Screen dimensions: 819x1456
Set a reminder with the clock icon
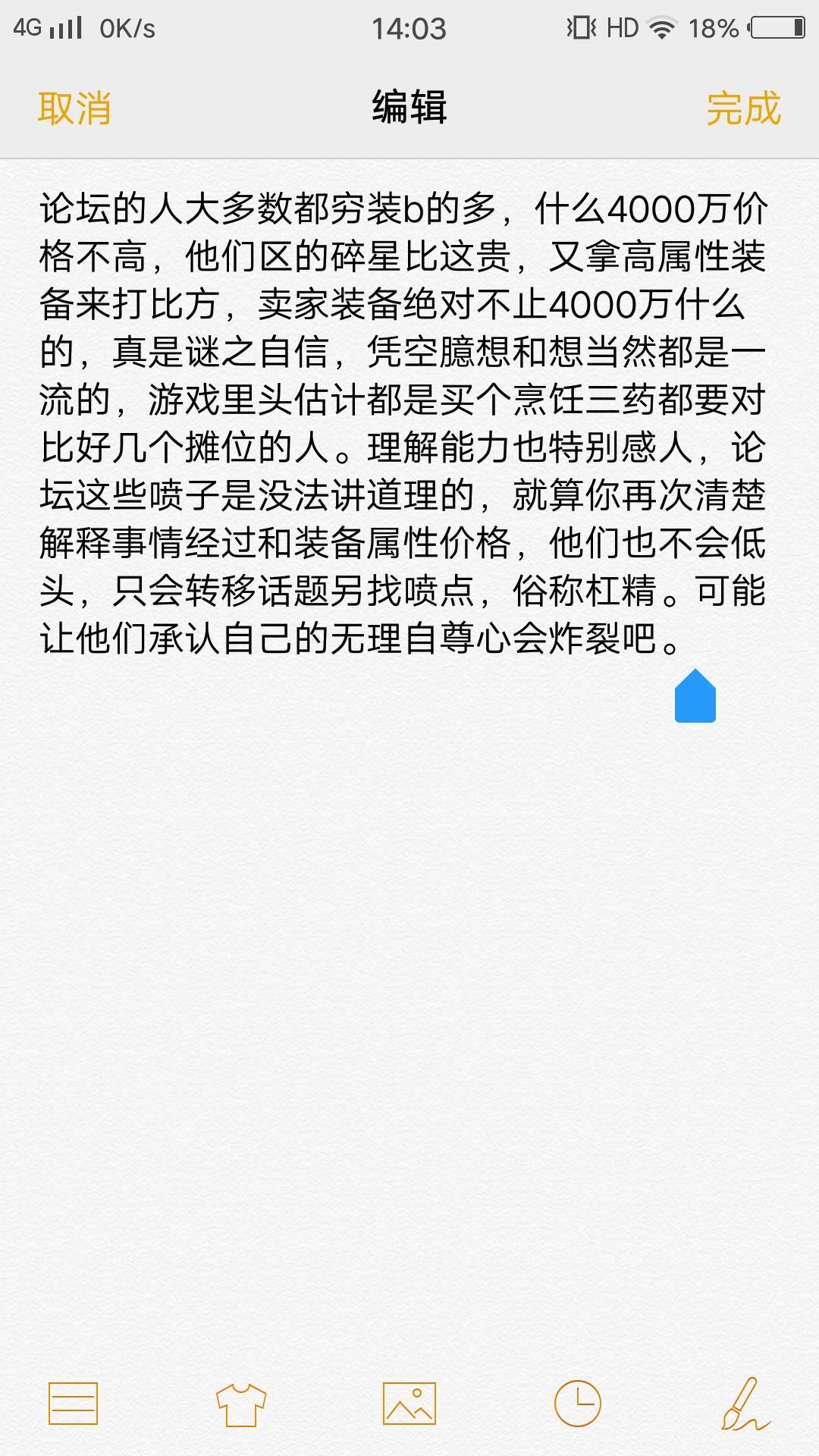pyautogui.click(x=578, y=1403)
